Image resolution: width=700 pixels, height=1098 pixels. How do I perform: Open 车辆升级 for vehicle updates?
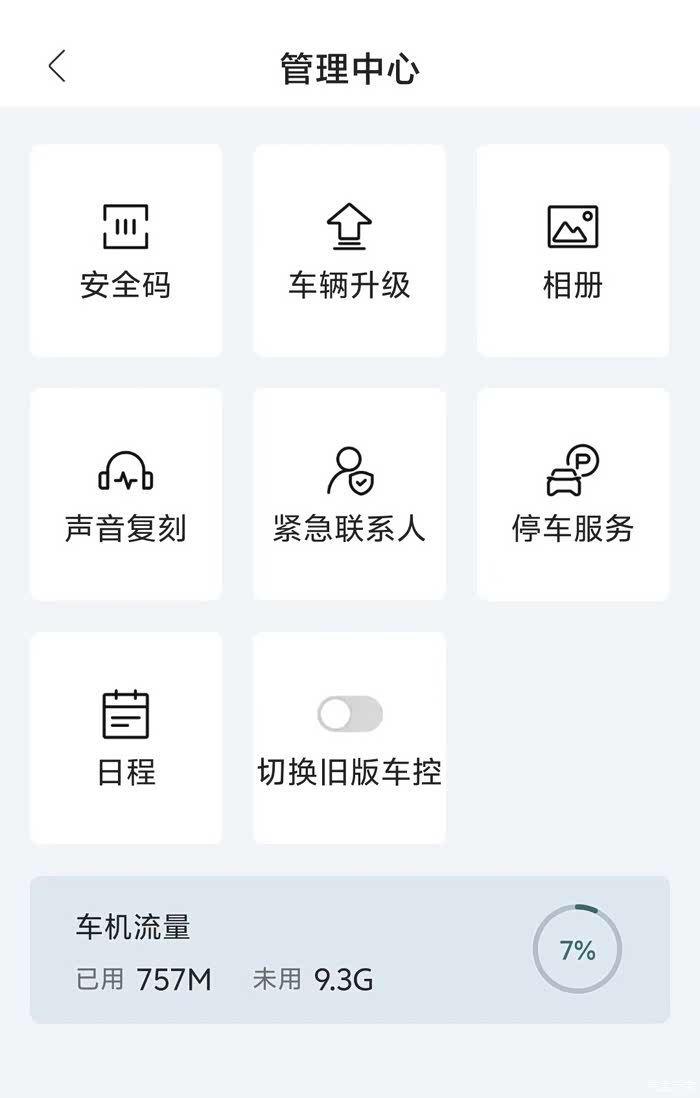click(x=349, y=250)
